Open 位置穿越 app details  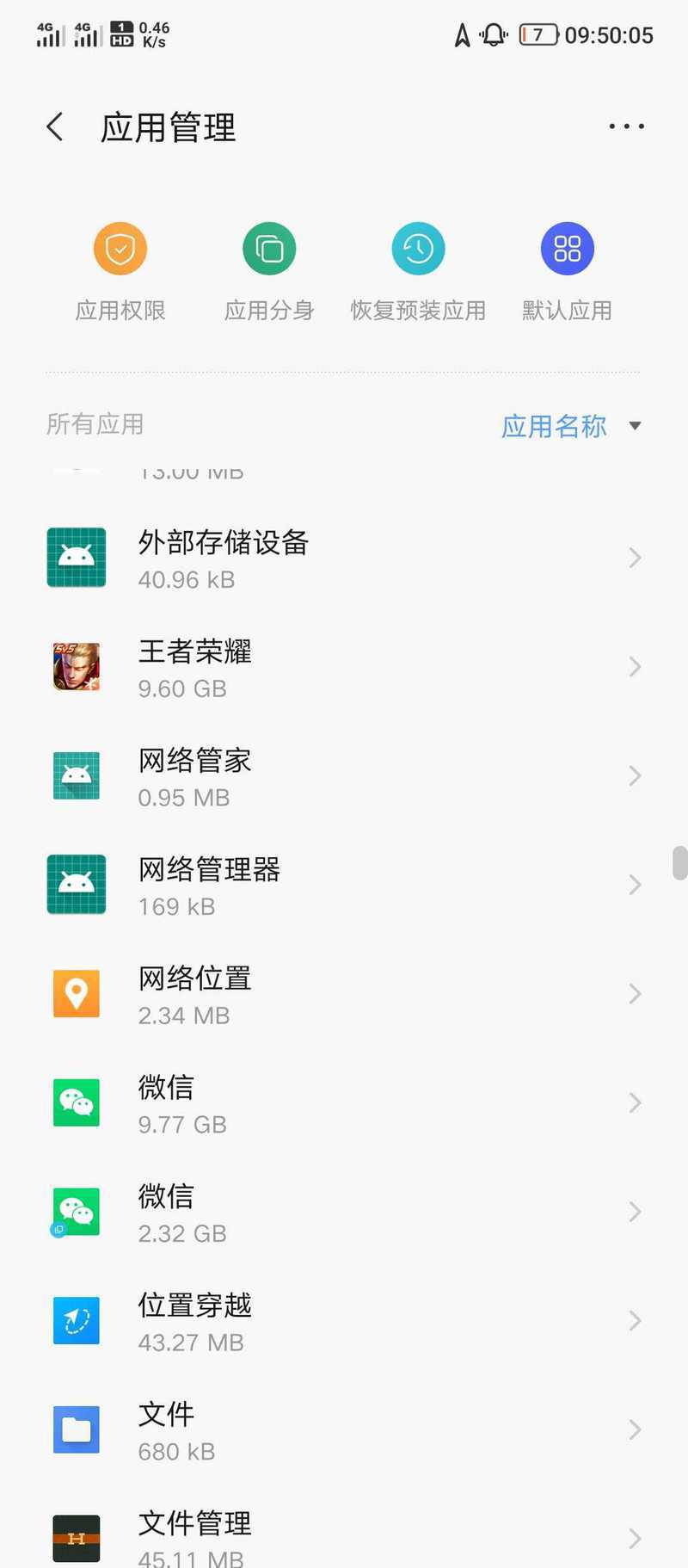click(344, 1321)
